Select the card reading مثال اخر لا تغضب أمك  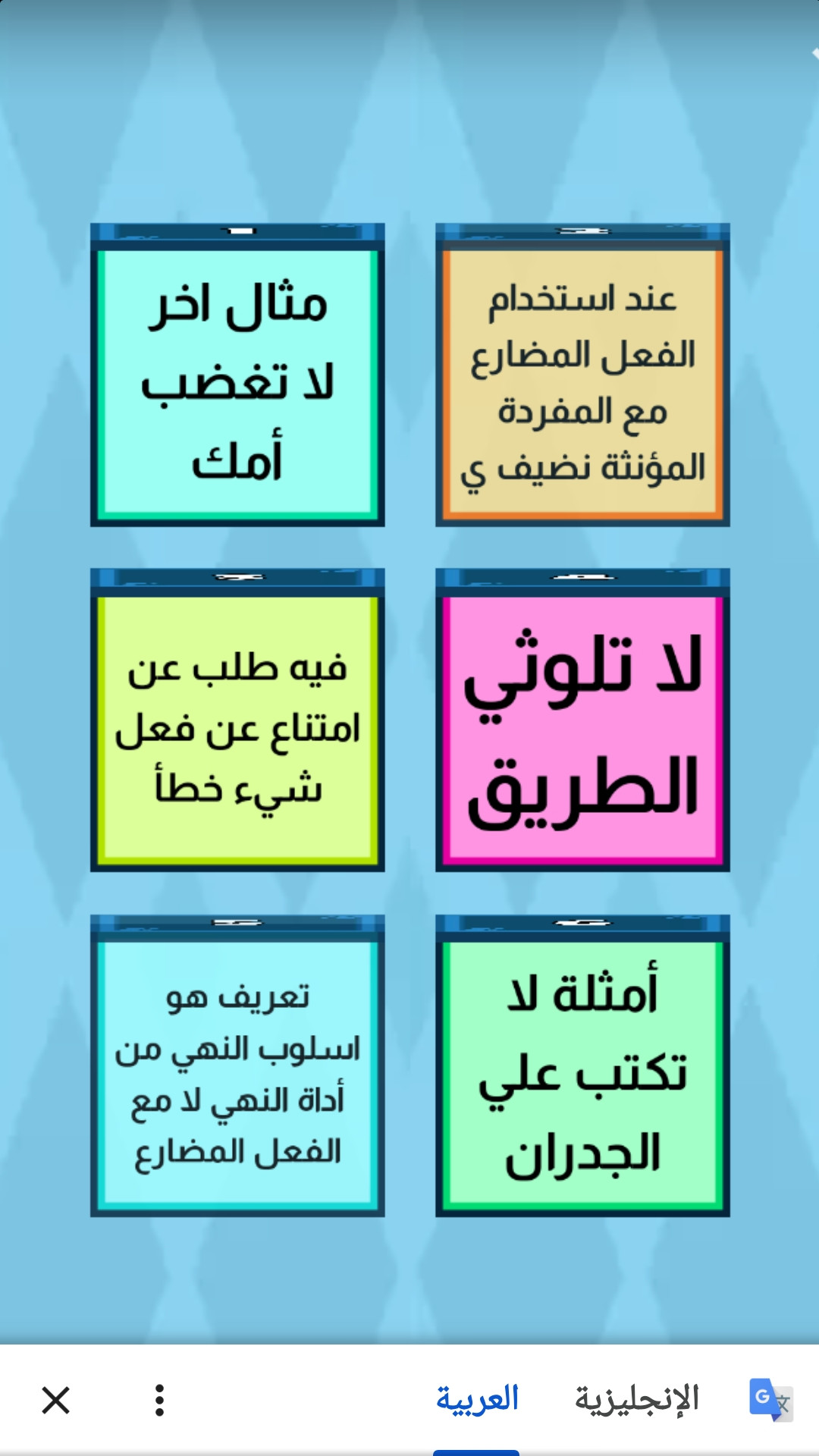(x=237, y=383)
